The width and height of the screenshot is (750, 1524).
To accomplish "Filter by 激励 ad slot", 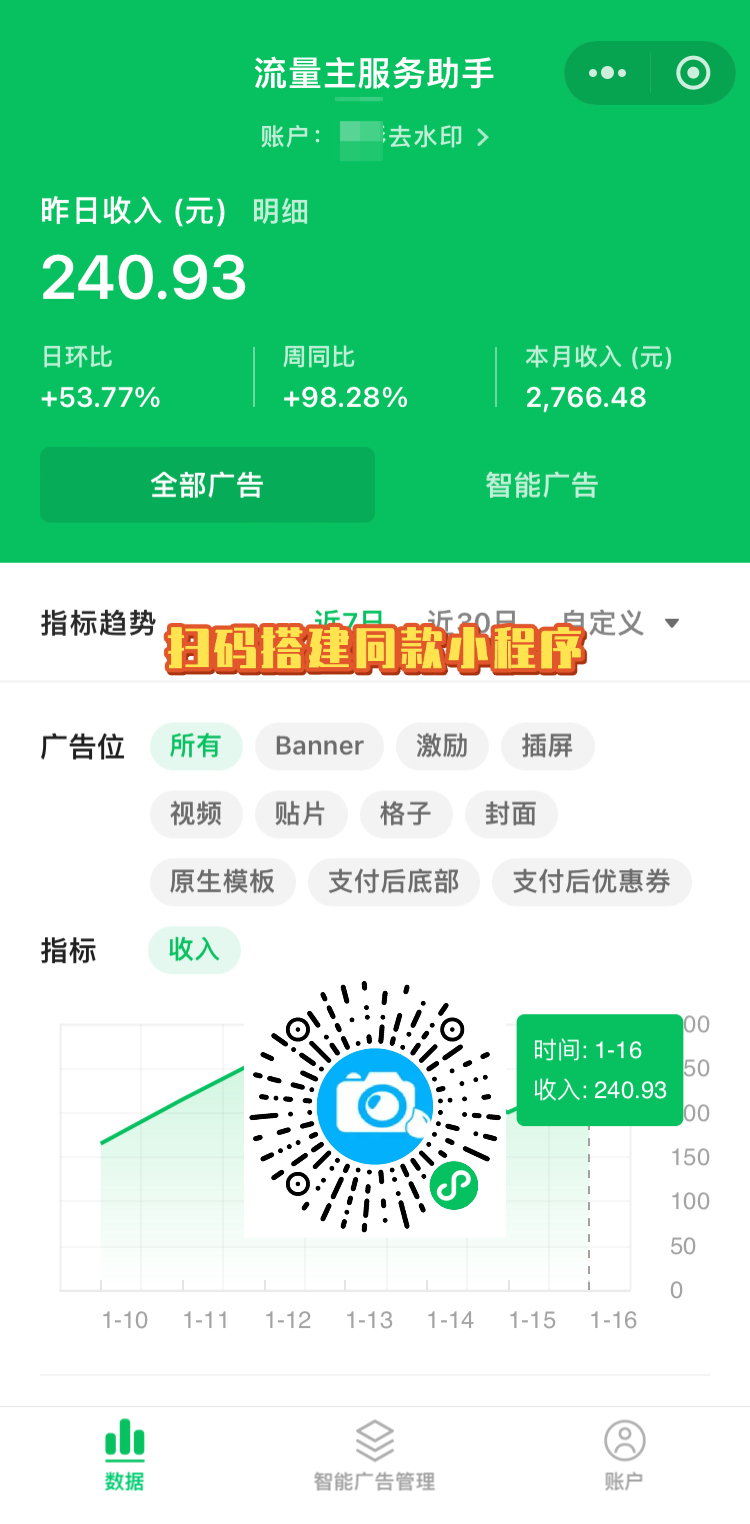I will tap(442, 746).
